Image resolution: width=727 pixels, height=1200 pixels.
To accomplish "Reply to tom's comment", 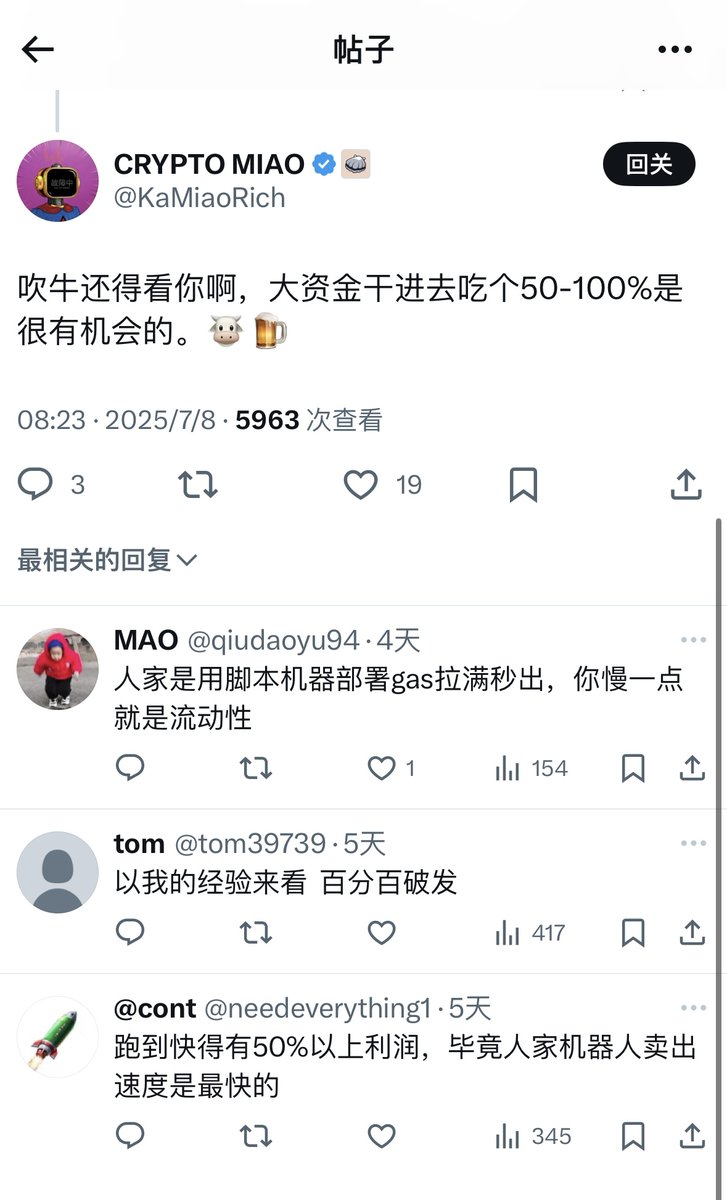I will (x=130, y=933).
